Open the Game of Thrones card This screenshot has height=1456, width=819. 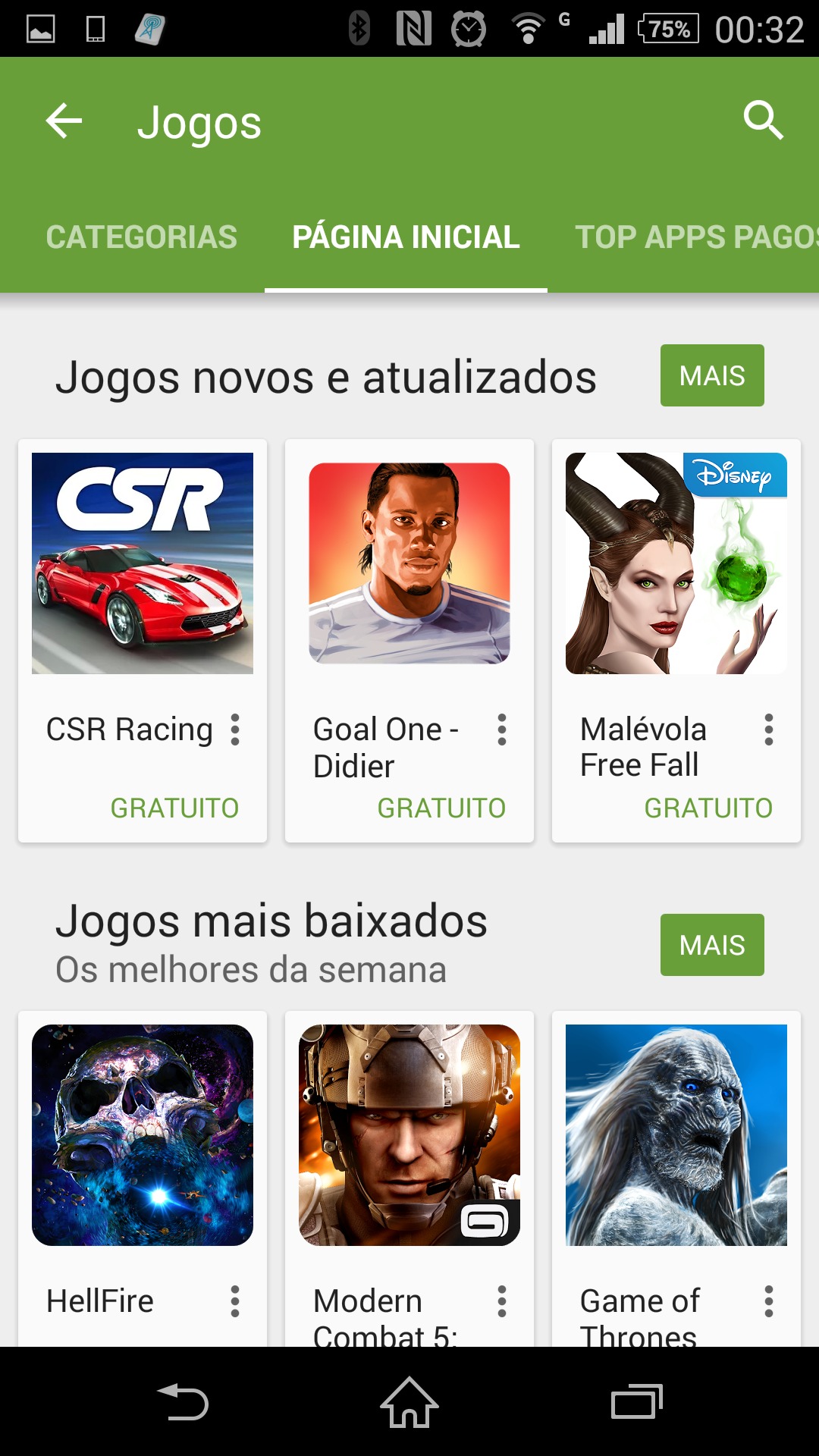pos(676,1135)
